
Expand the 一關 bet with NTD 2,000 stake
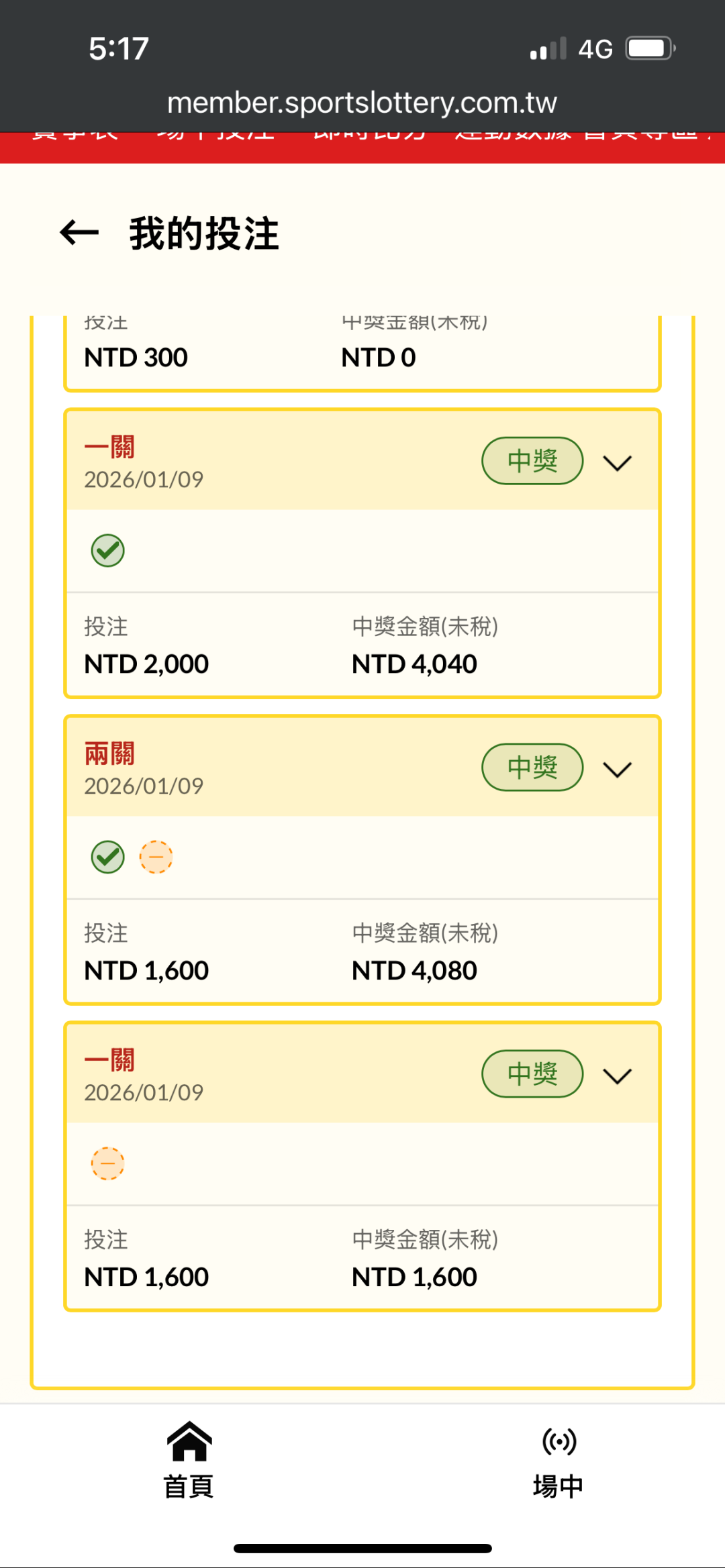click(617, 463)
